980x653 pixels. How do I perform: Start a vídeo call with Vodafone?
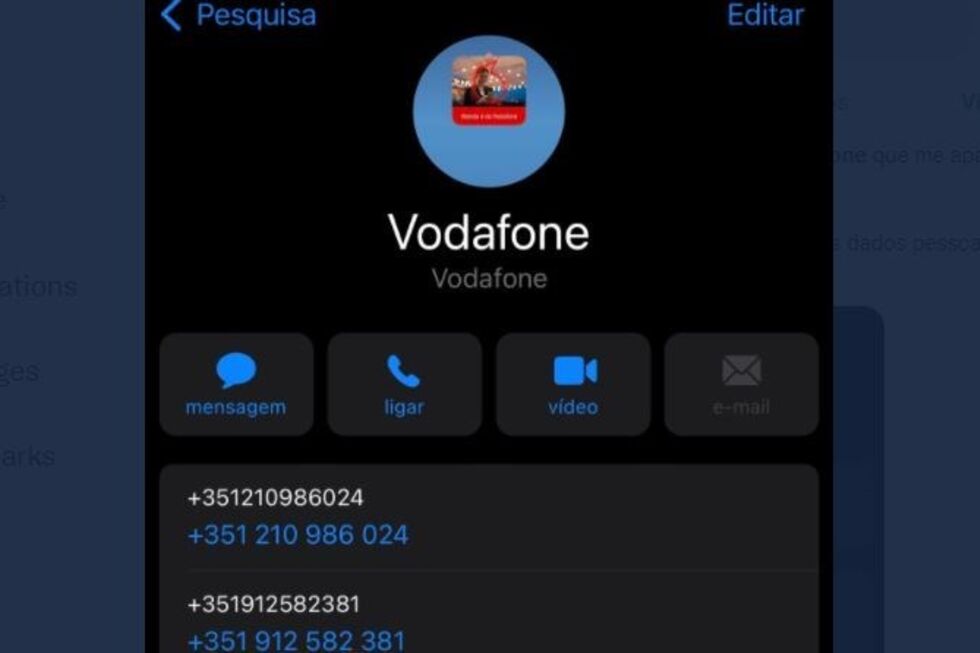tap(573, 384)
